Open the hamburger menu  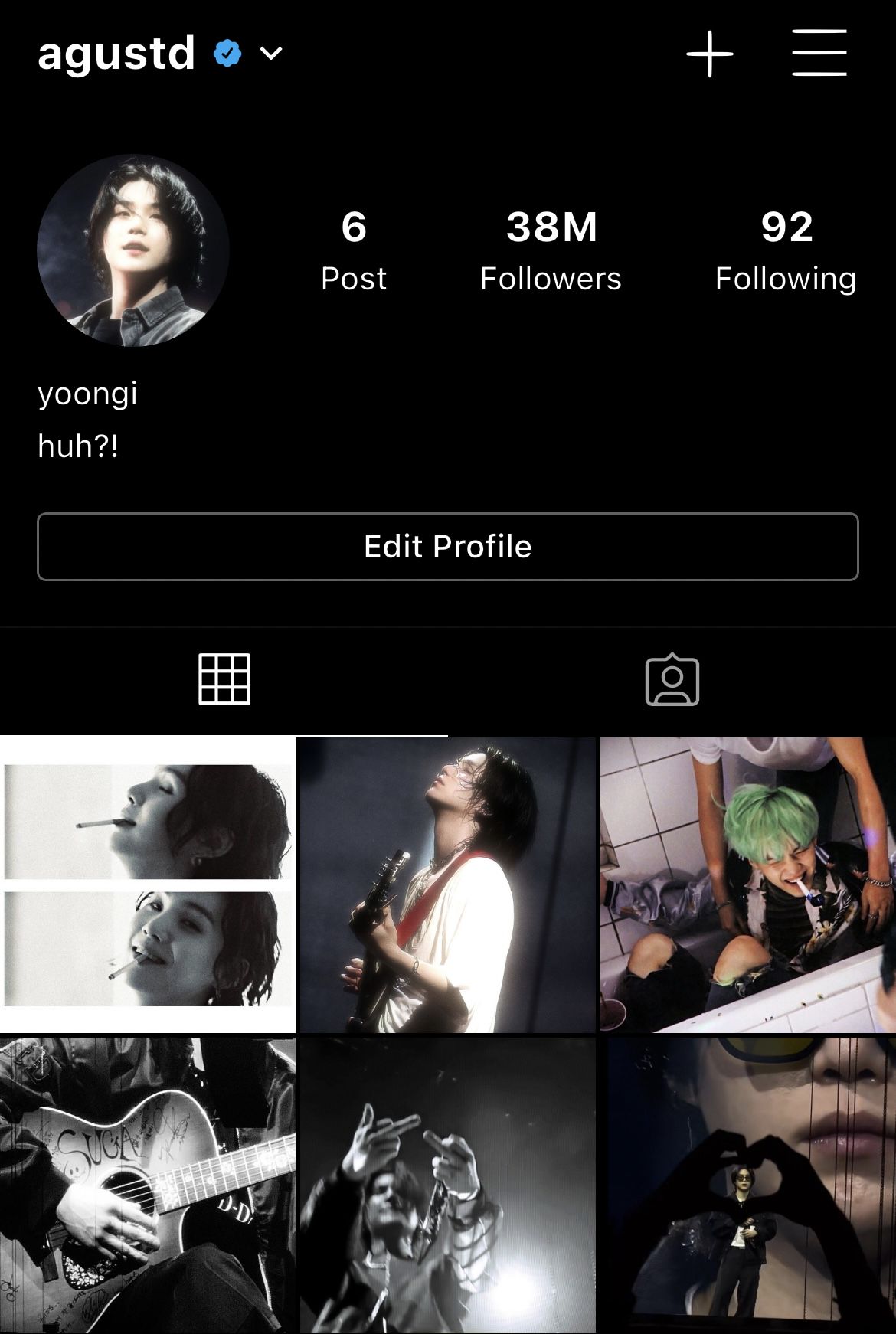[819, 53]
